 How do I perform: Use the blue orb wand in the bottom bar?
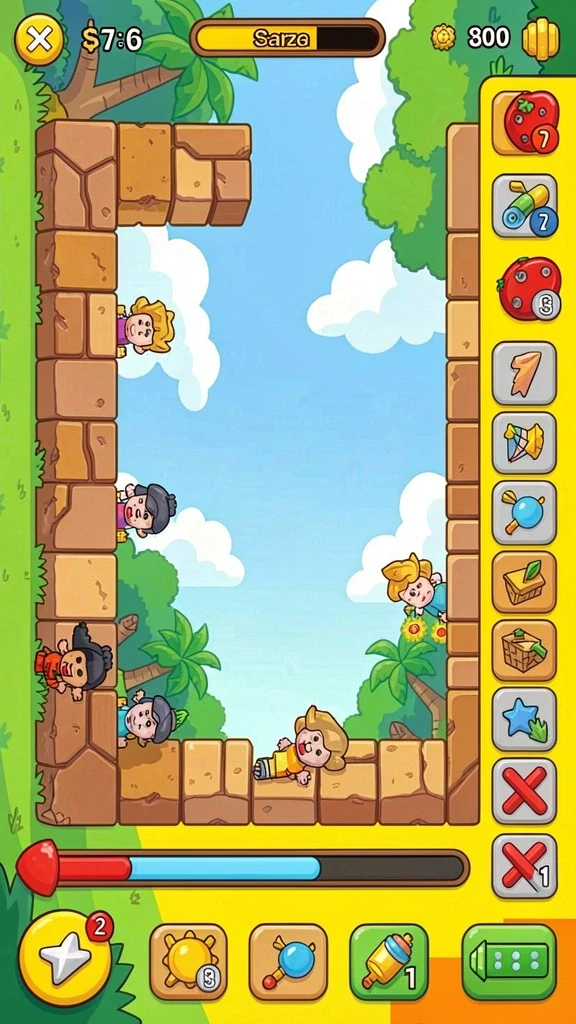point(288,962)
